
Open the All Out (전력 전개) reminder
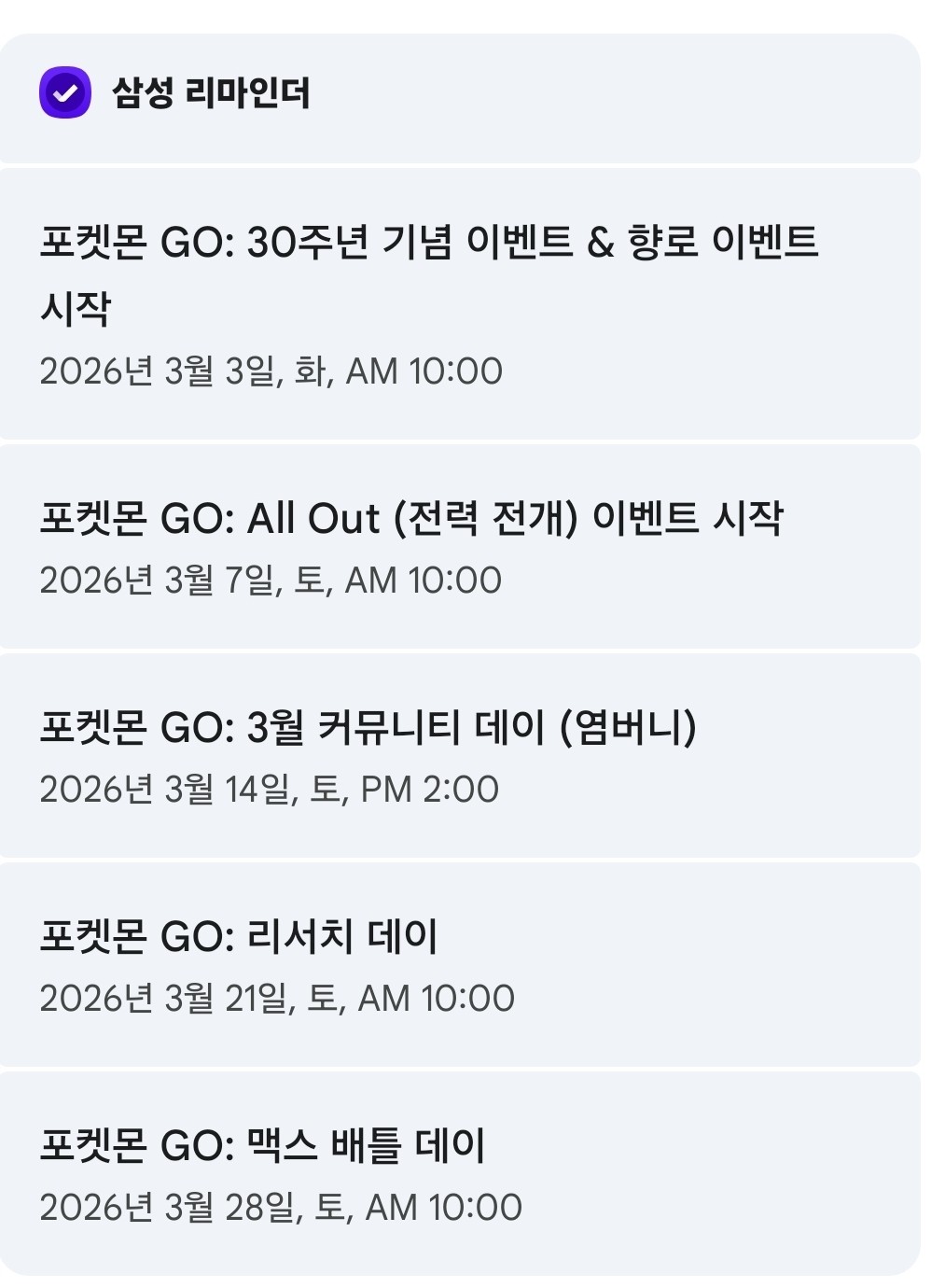(x=460, y=546)
